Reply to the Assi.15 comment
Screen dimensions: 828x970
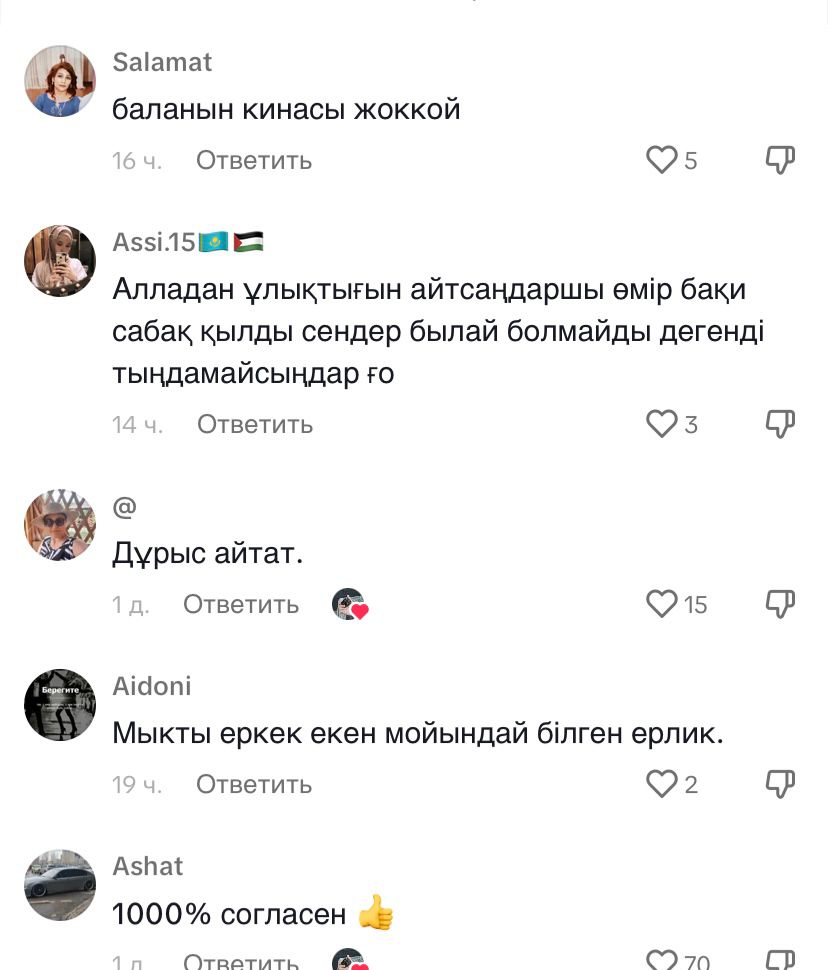point(255,424)
